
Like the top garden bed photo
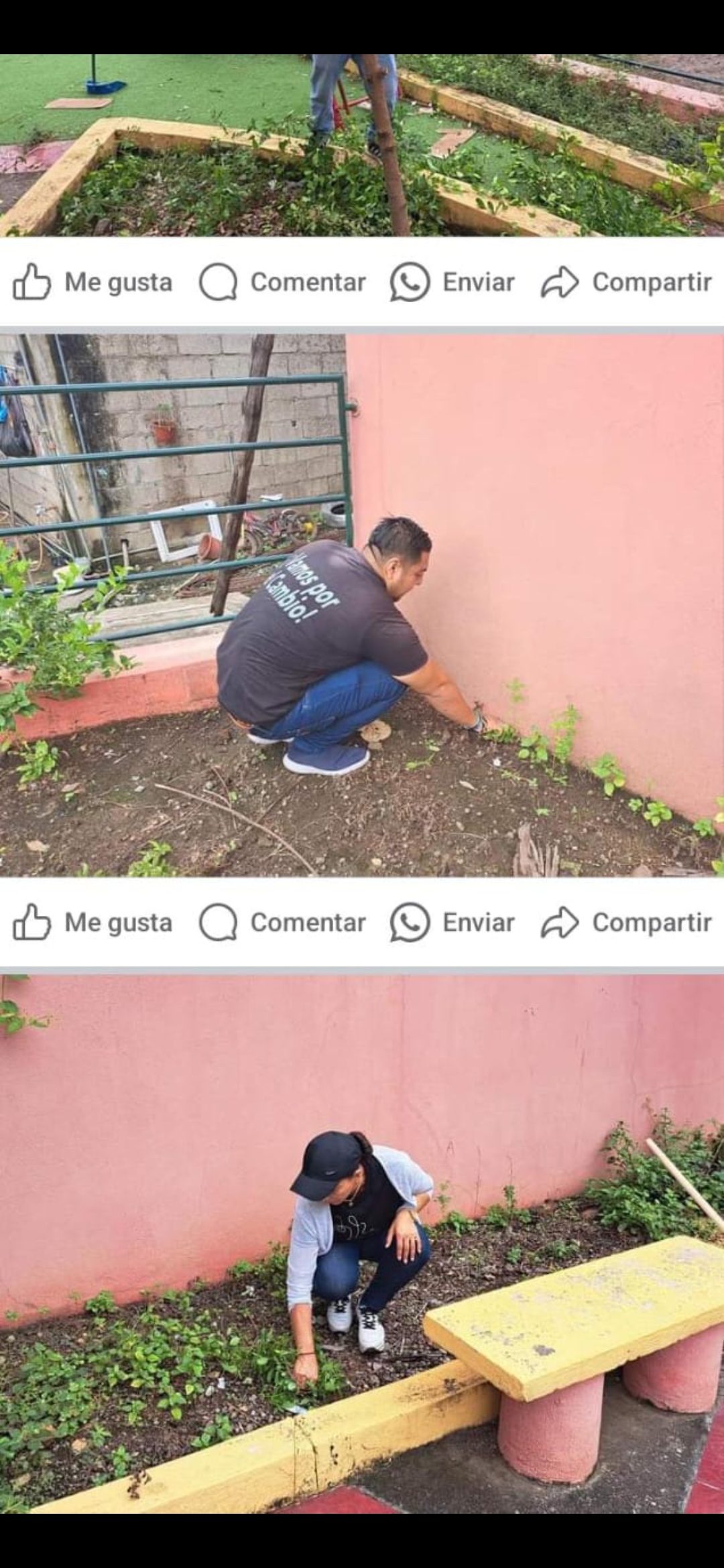click(x=93, y=282)
